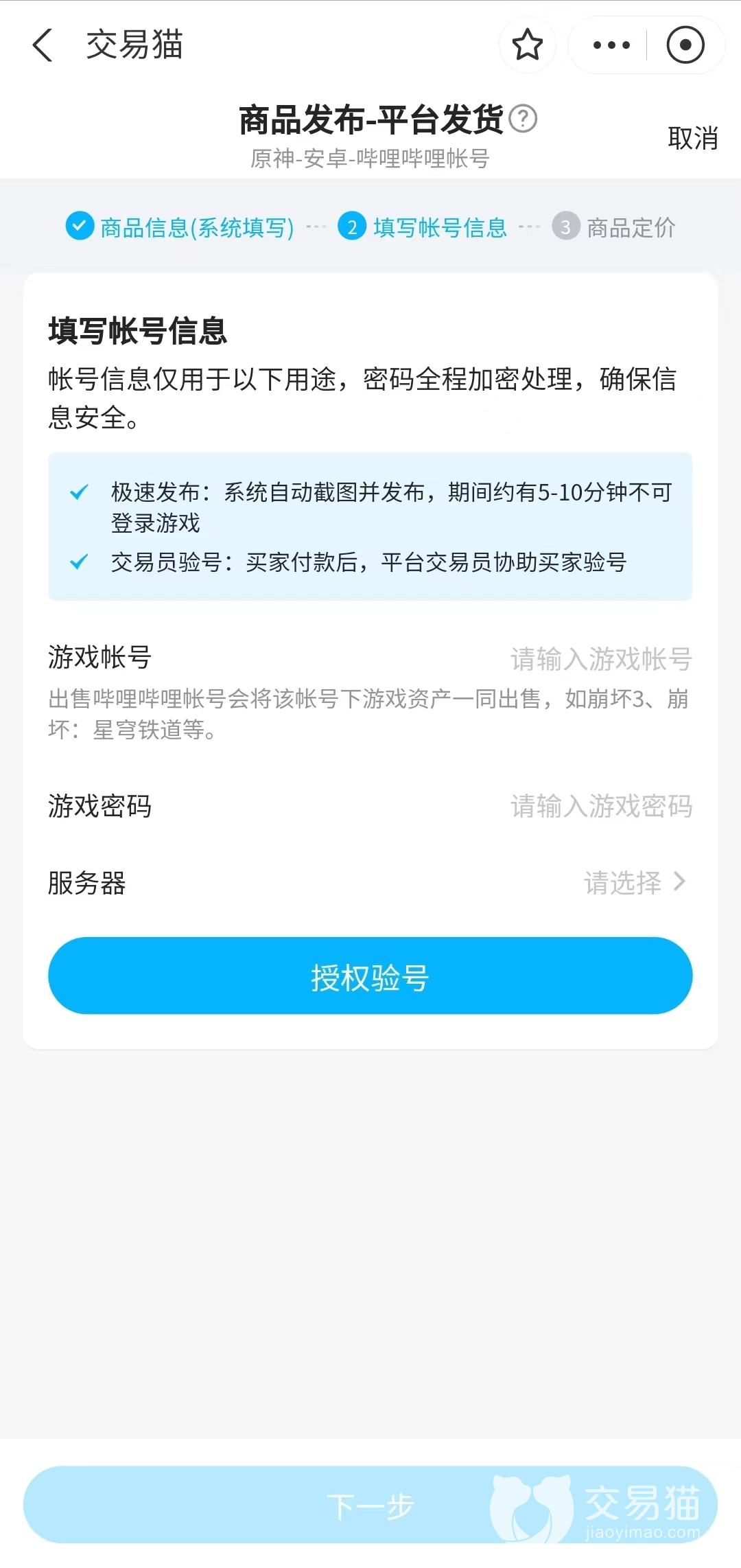Favorite this mini program with the star
Image resolution: width=741 pixels, height=1568 pixels.
click(x=528, y=45)
